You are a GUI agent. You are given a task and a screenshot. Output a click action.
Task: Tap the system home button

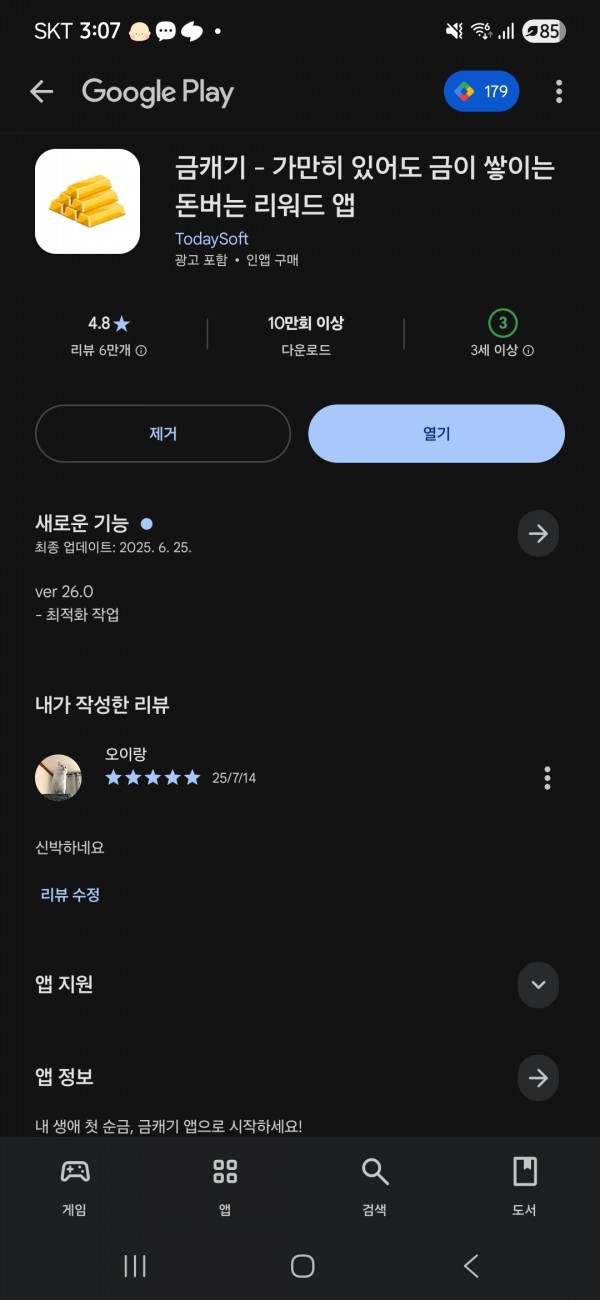302,1266
